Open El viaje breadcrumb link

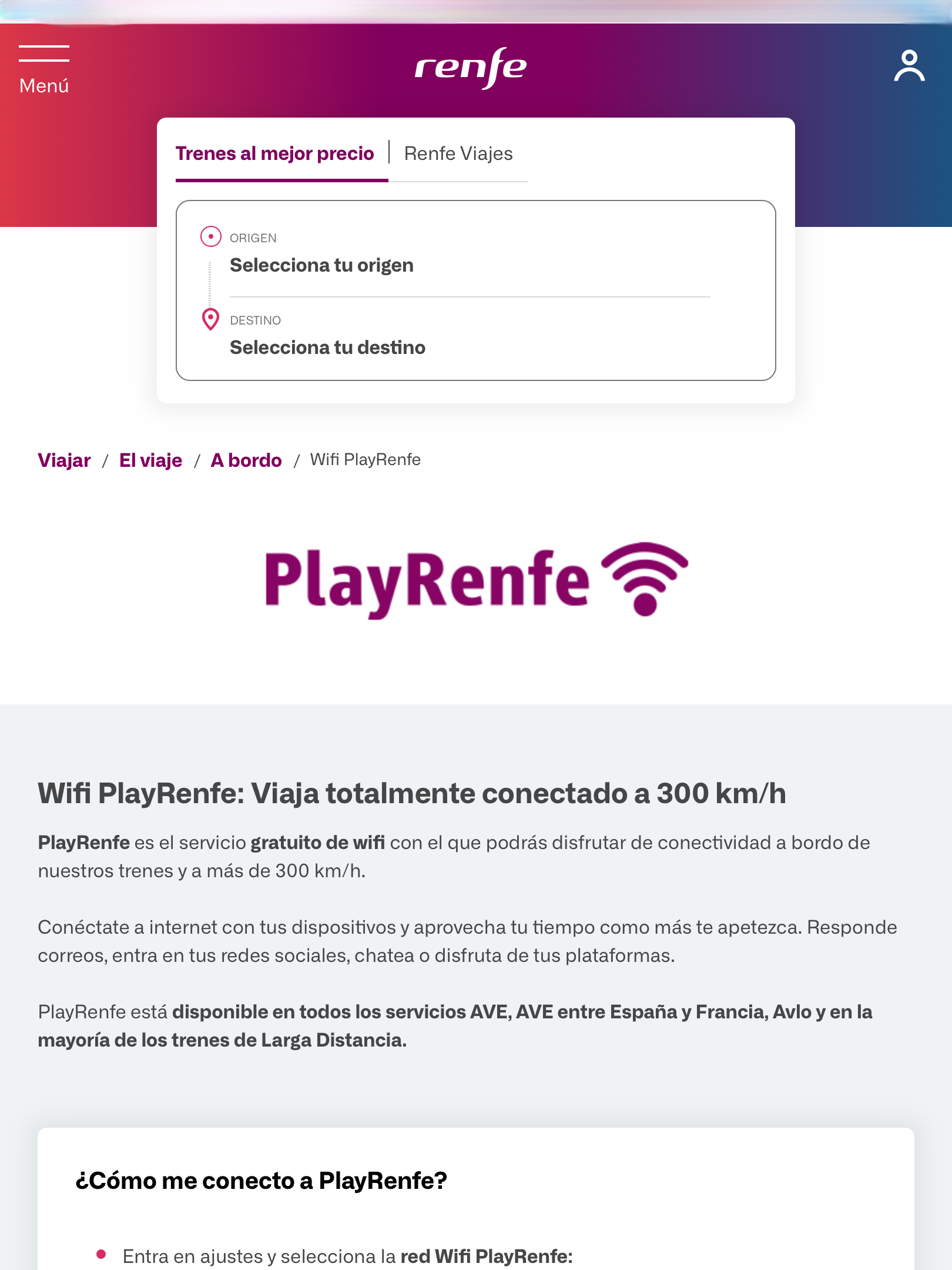click(x=150, y=460)
